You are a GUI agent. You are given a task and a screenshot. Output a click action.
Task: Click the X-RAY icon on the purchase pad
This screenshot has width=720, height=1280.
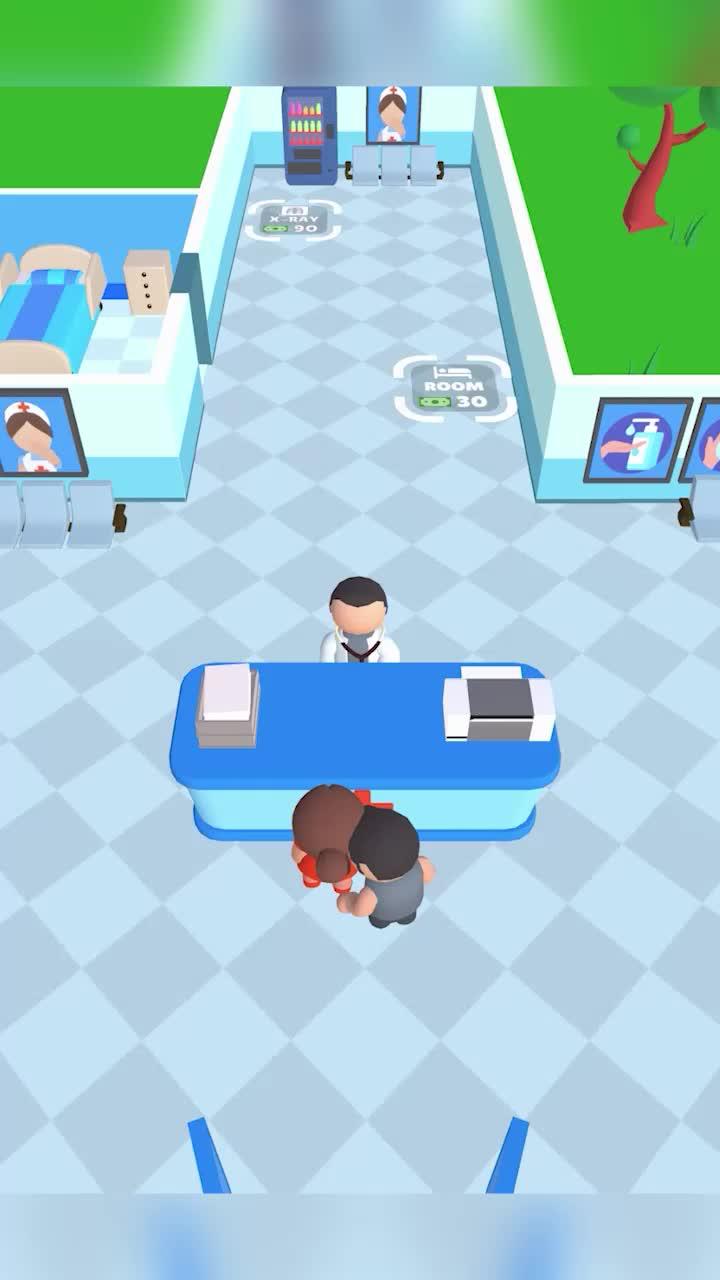point(293,210)
